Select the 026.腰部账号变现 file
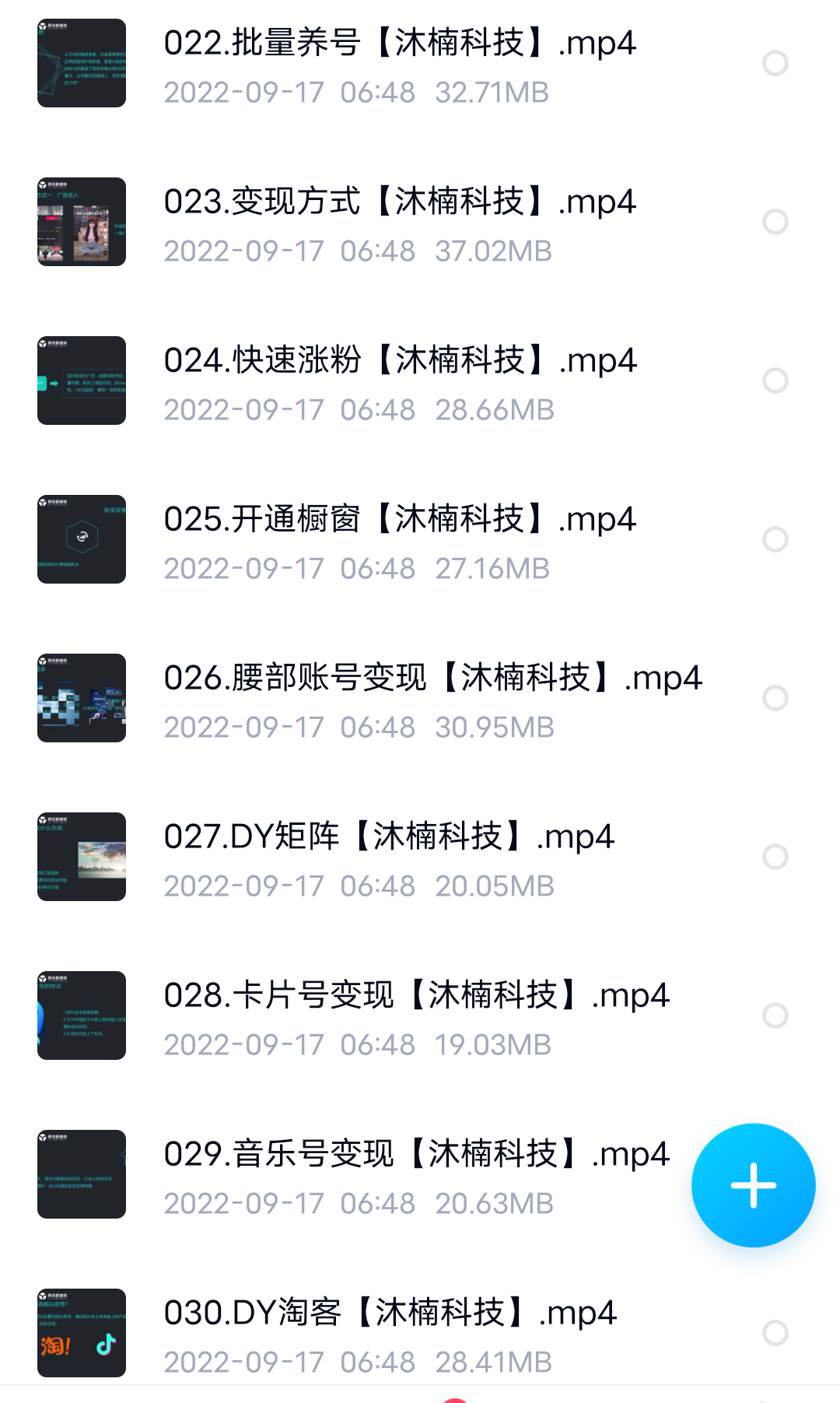This screenshot has height=1403, width=840. [775, 698]
